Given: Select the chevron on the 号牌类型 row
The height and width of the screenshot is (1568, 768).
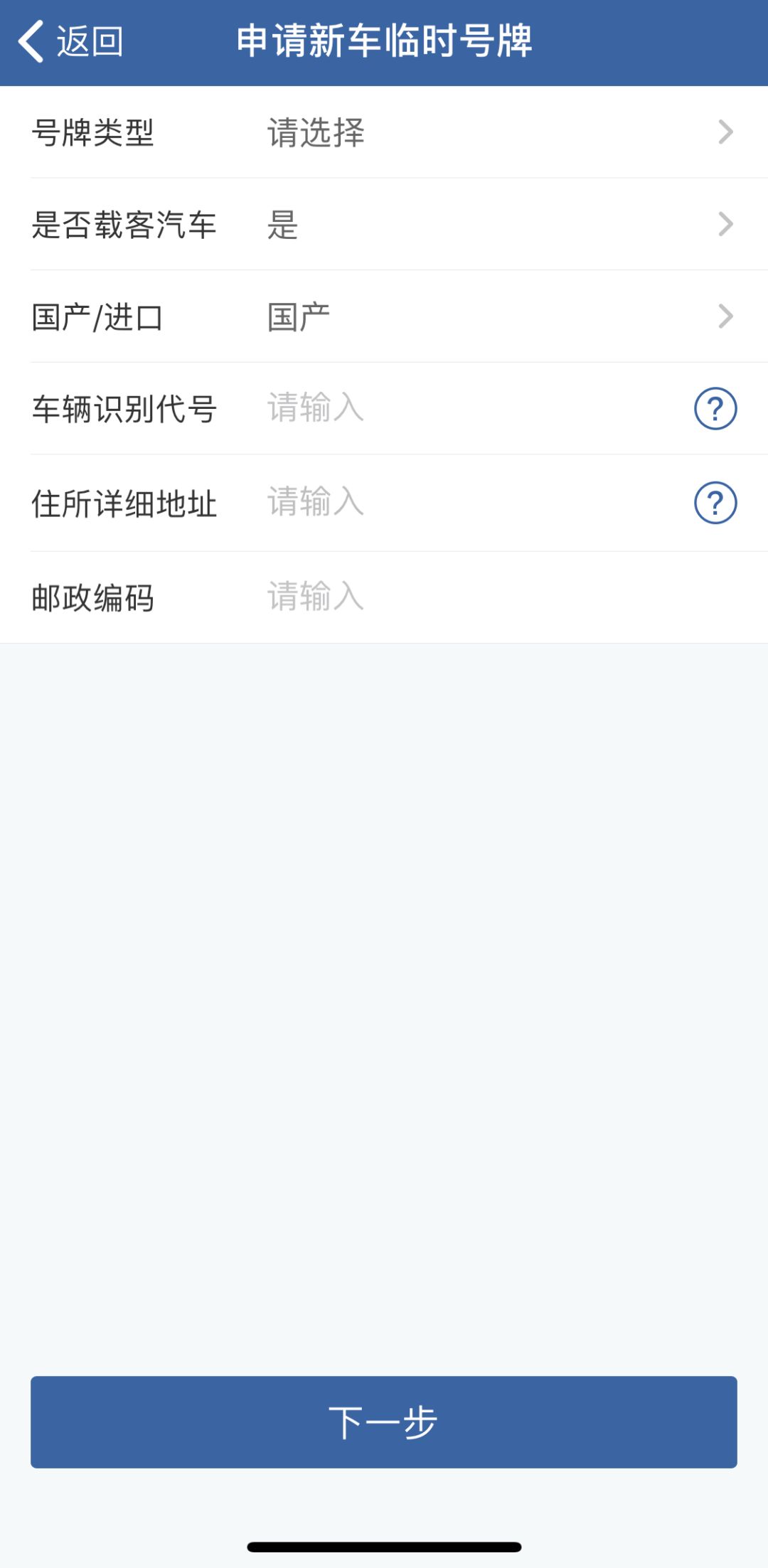Looking at the screenshot, I should pos(725,132).
